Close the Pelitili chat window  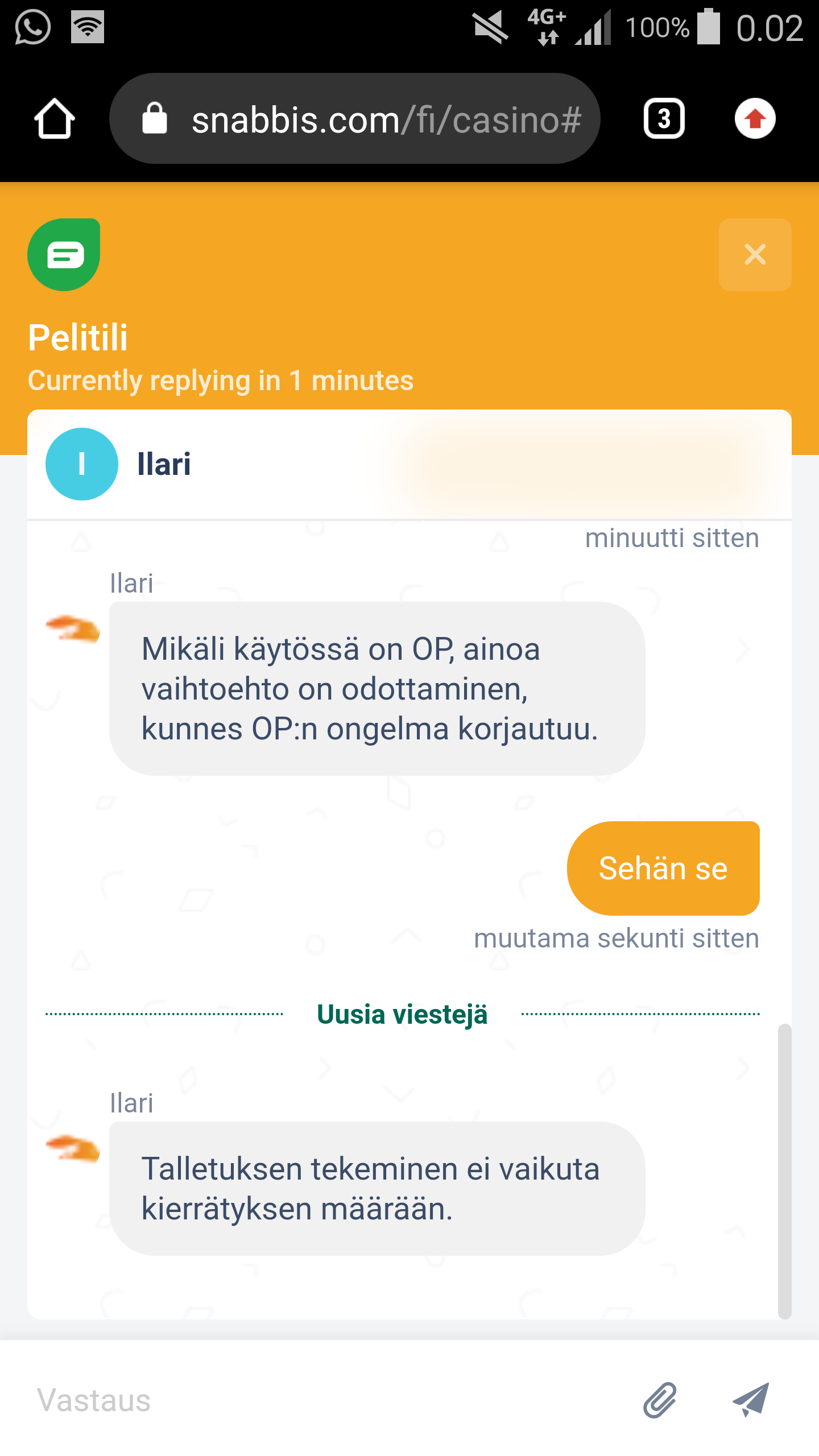coord(755,254)
